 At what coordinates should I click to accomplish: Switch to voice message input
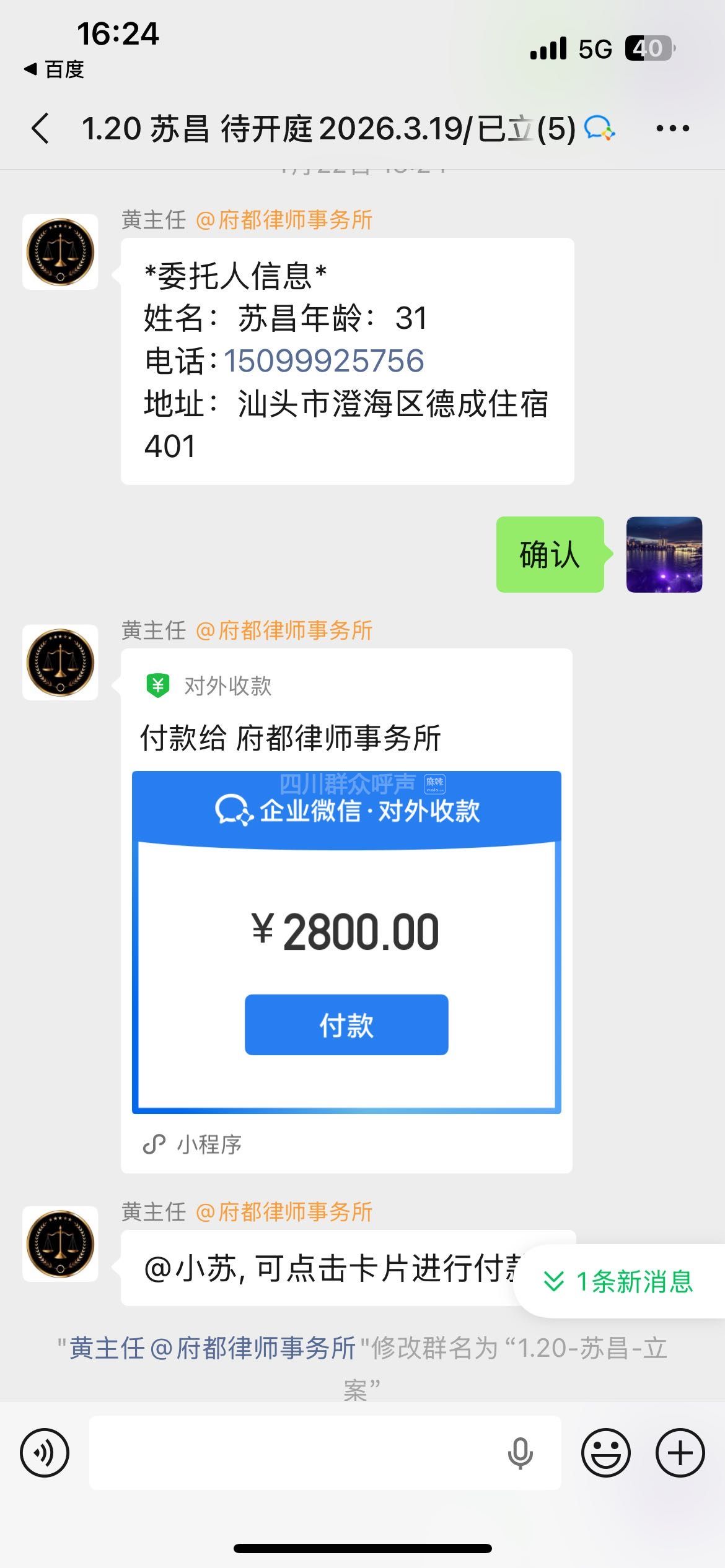pyautogui.click(x=45, y=1453)
